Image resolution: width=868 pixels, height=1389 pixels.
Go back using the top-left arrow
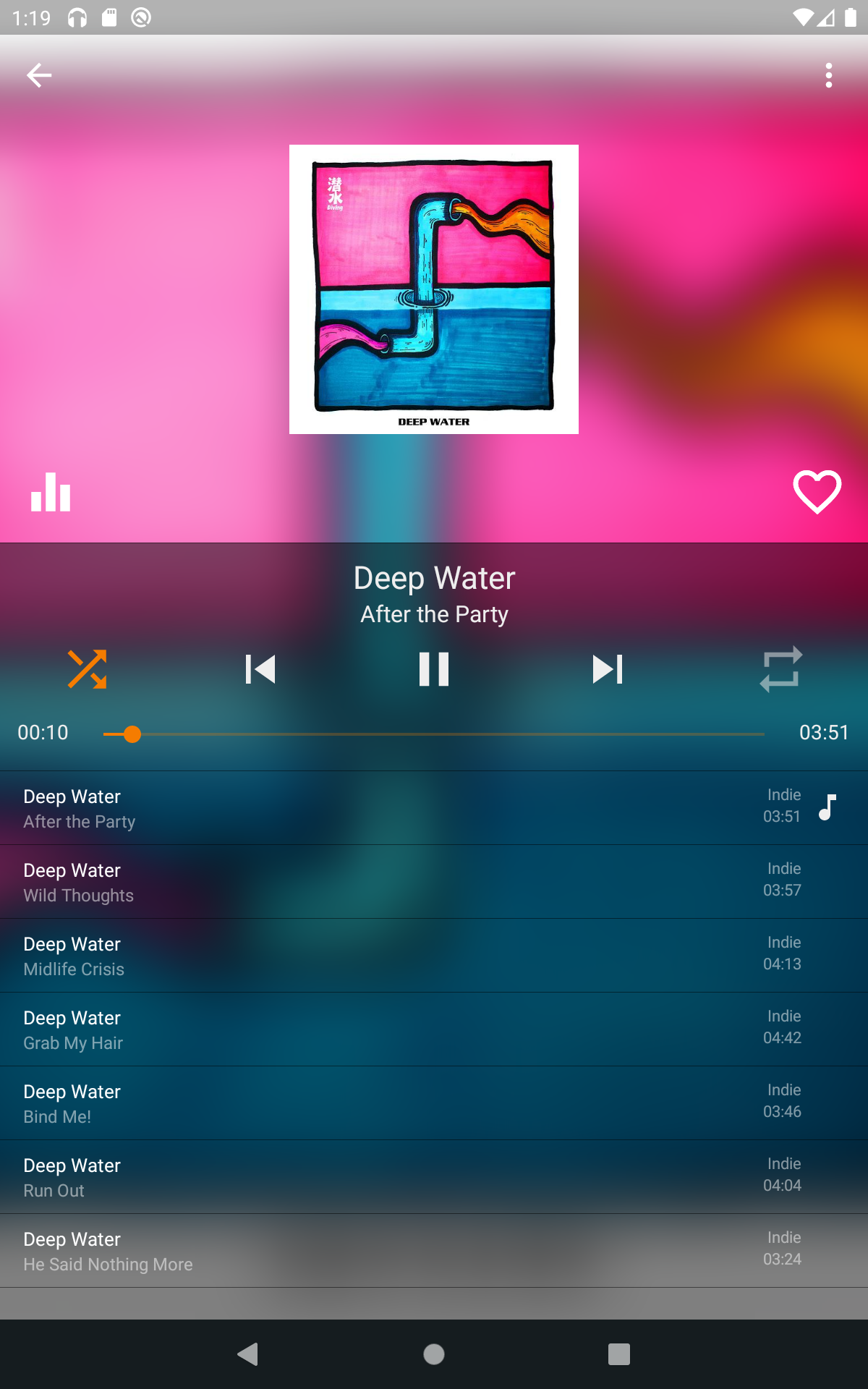[39, 75]
